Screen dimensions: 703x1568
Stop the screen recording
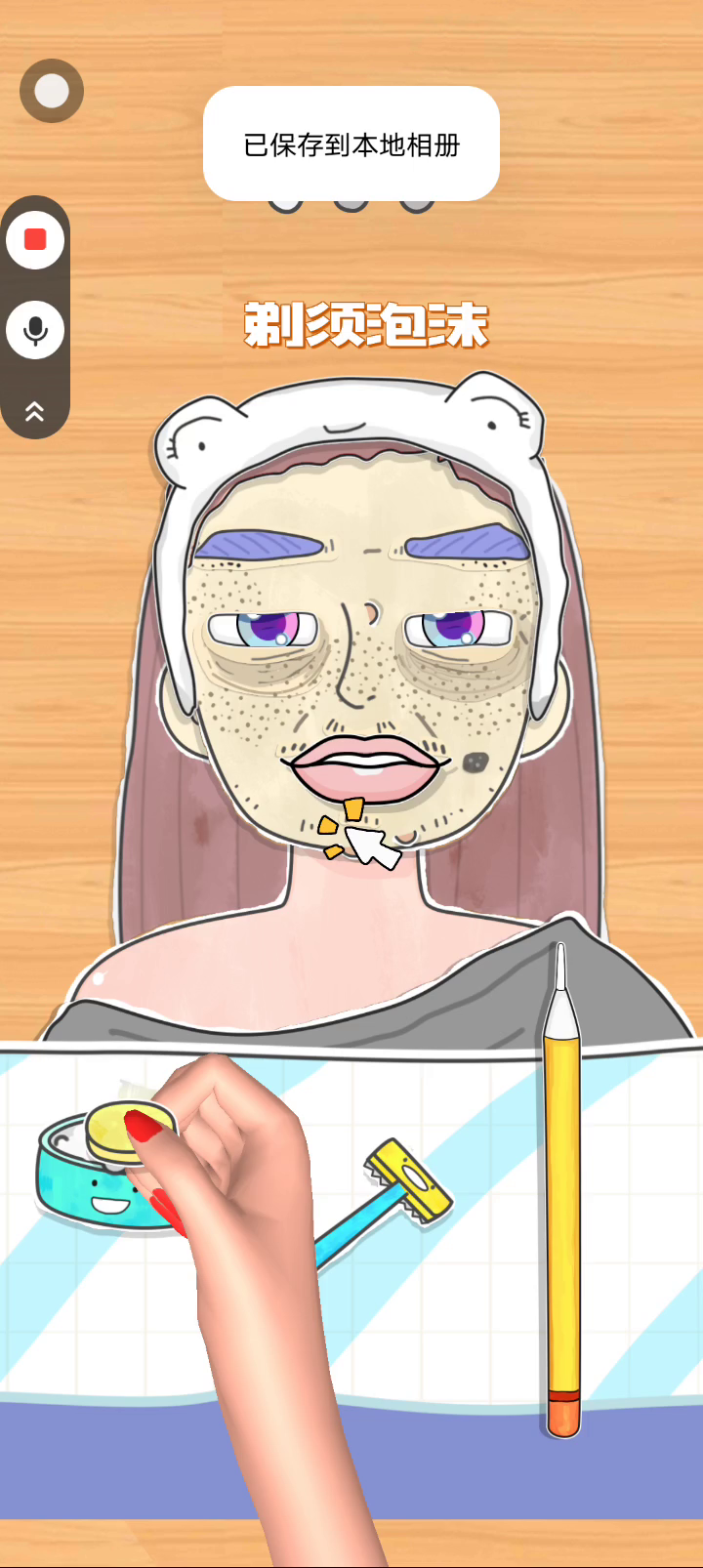tap(36, 240)
